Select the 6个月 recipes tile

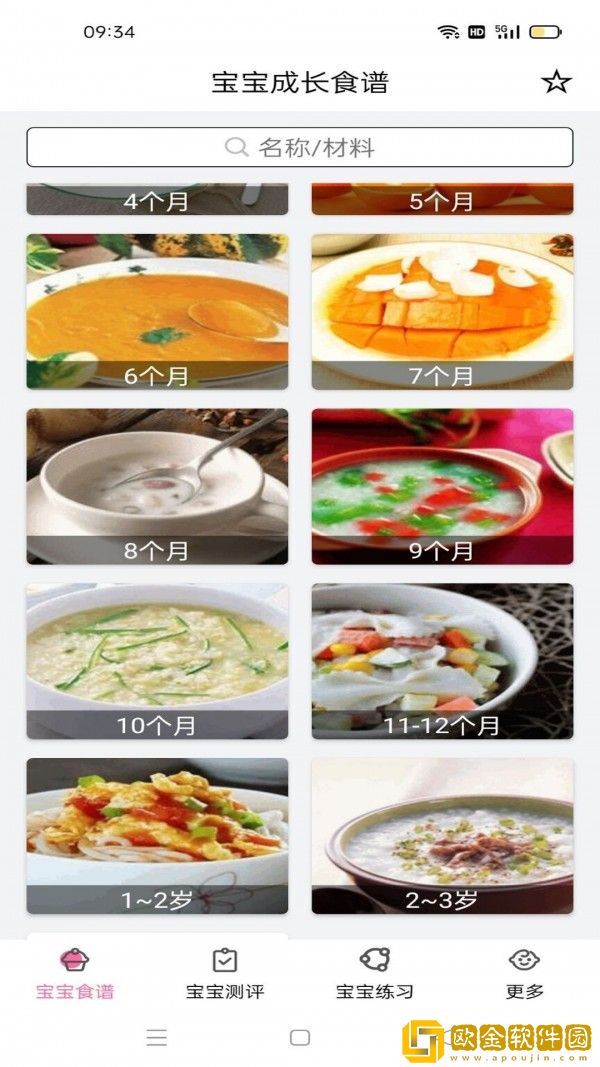(x=157, y=311)
